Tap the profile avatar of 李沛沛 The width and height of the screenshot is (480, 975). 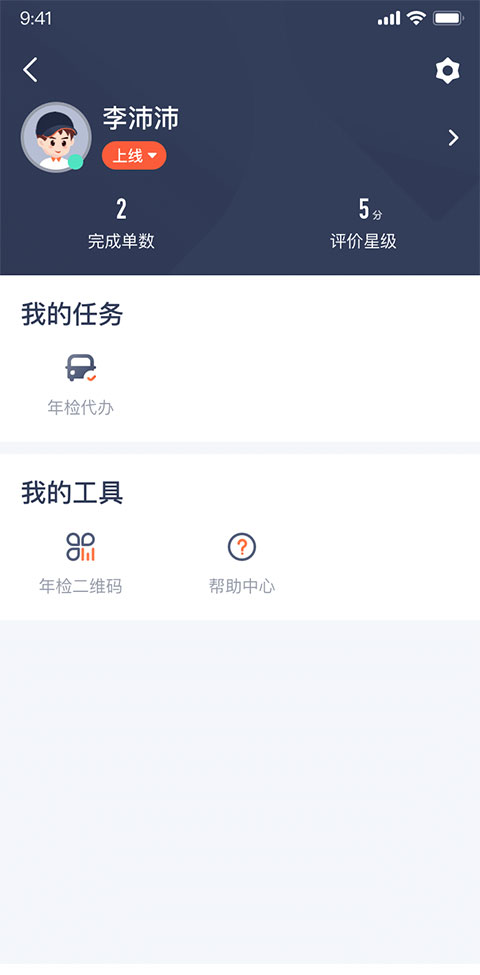point(56,137)
